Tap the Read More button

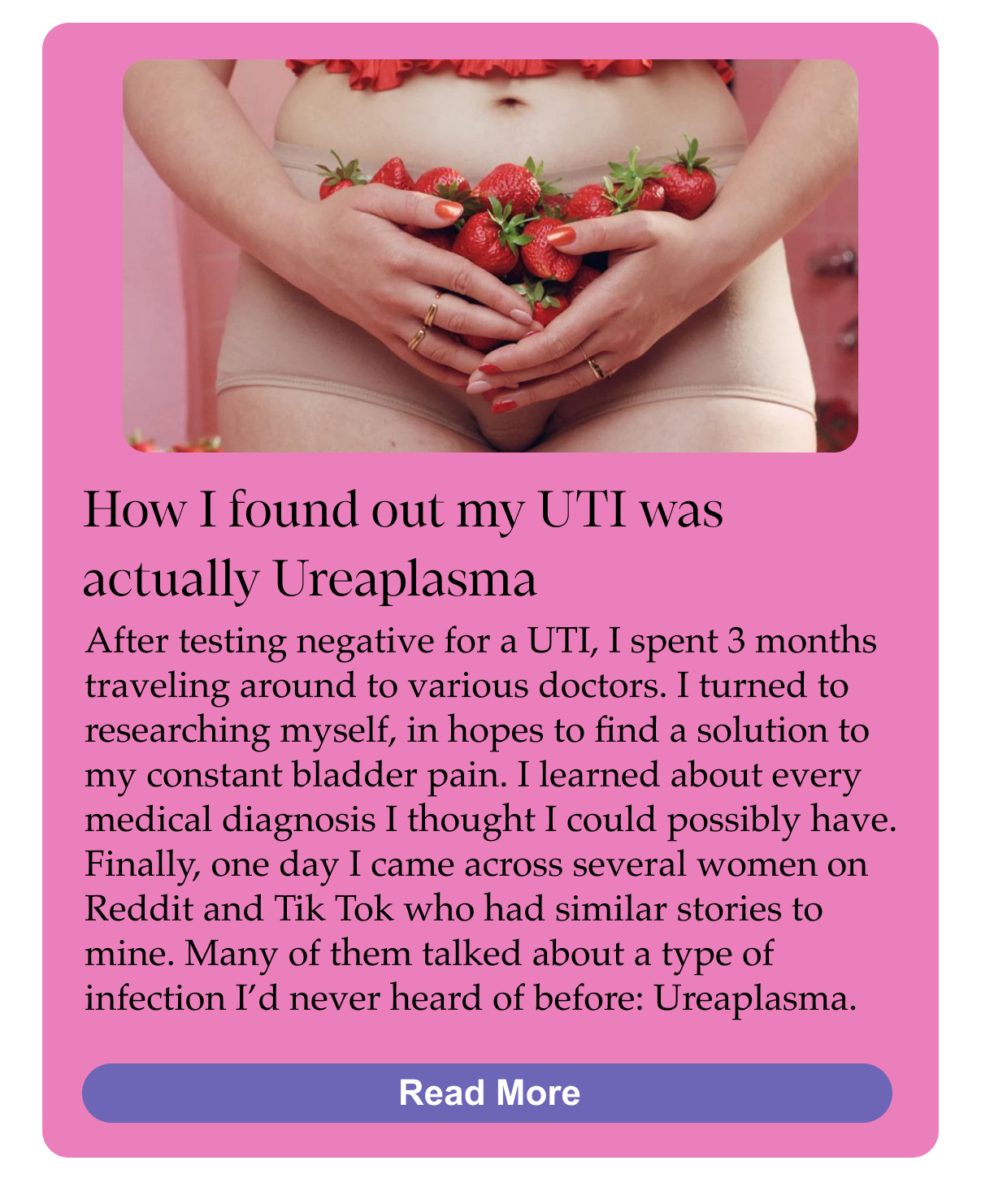(x=488, y=1093)
